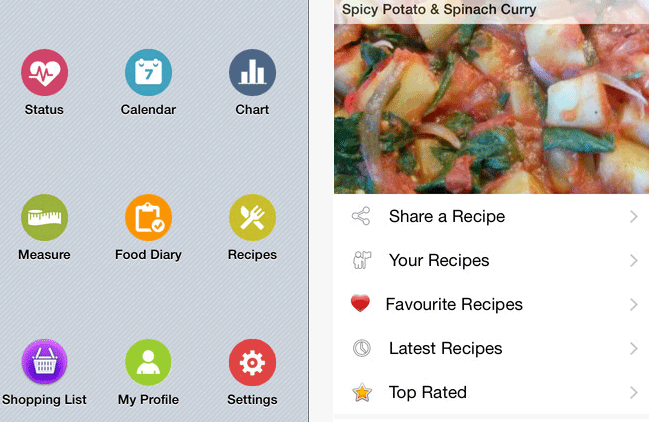Show Top Rated recipes
This screenshot has height=422, width=649.
[490, 392]
